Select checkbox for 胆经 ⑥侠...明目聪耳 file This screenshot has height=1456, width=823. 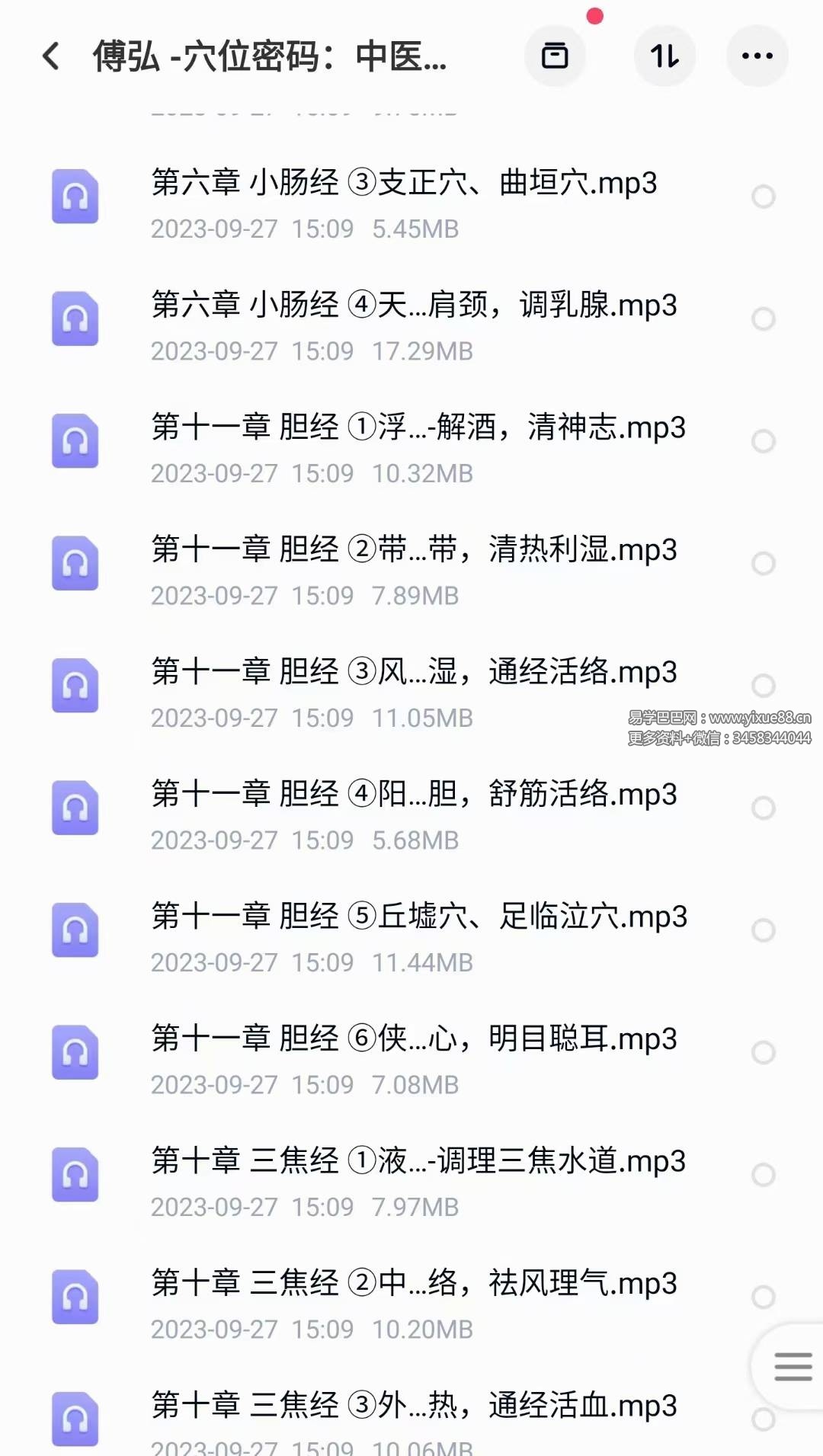(x=763, y=1053)
